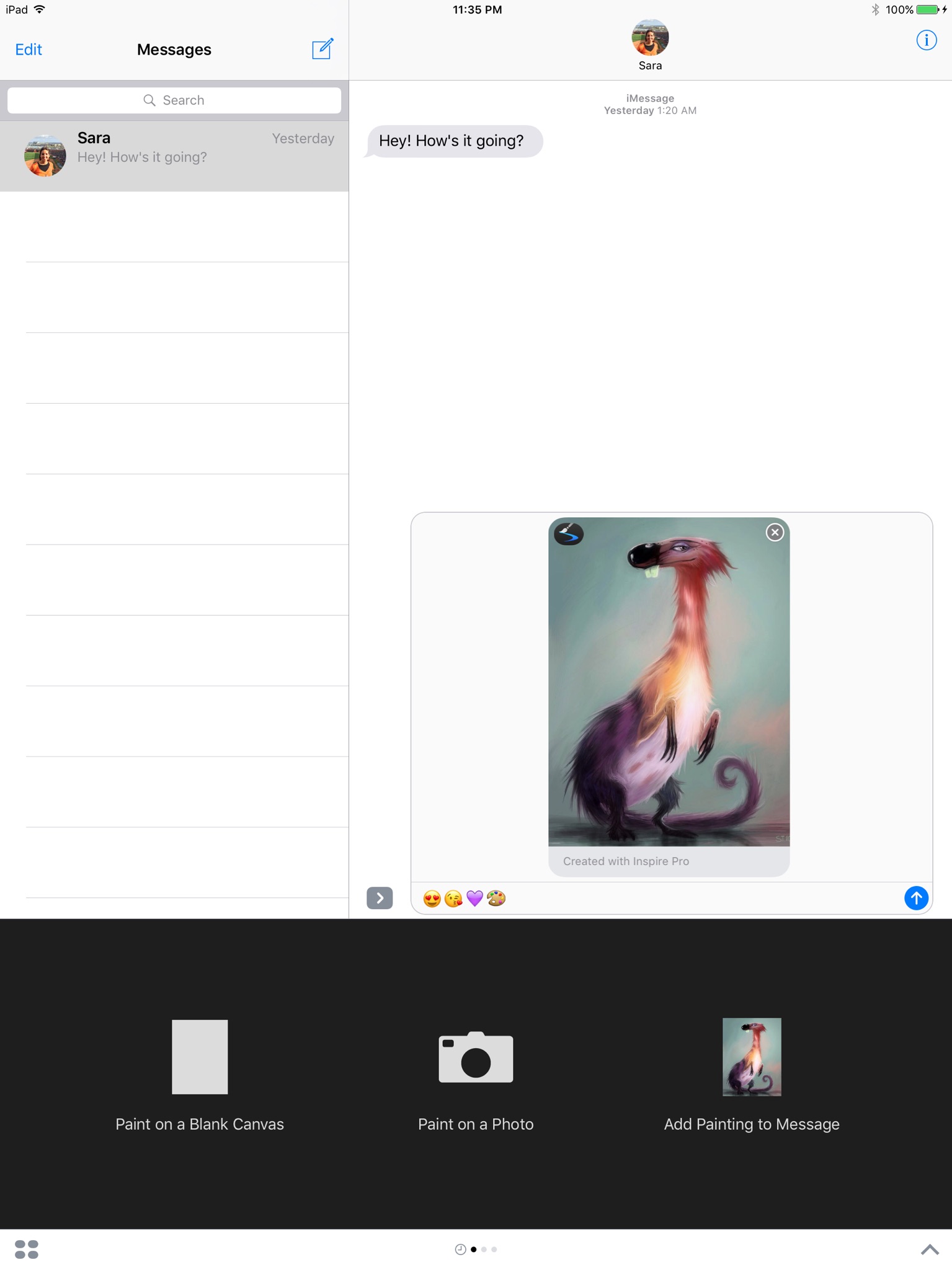Open Sara's contact photo at top

click(x=650, y=37)
